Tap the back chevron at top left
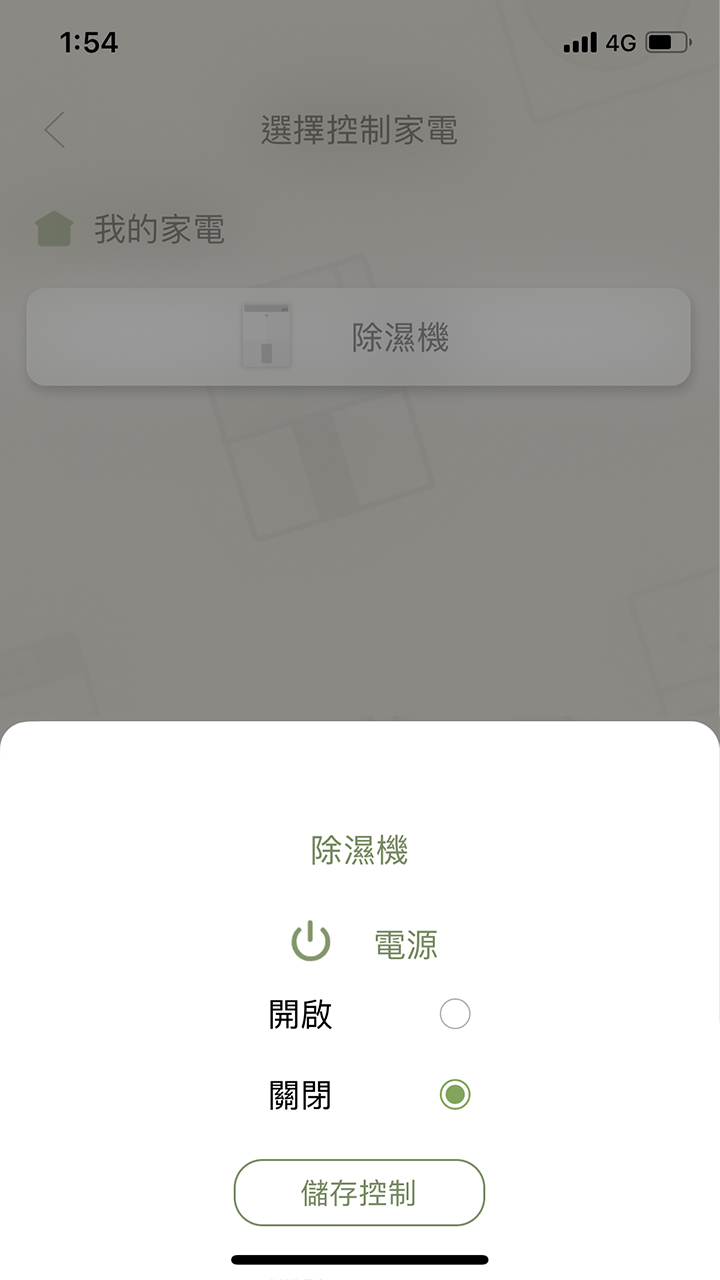Image resolution: width=720 pixels, height=1280 pixels. click(x=55, y=131)
